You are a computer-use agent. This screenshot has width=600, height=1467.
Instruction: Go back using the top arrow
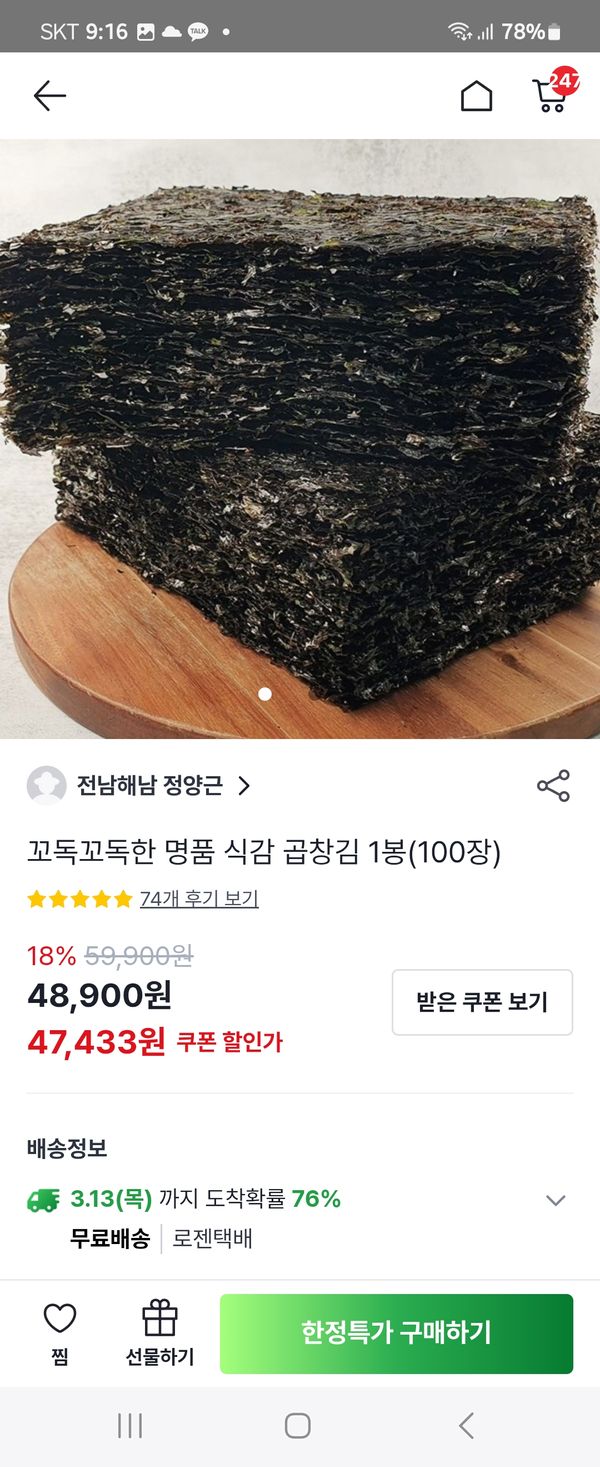(49, 96)
